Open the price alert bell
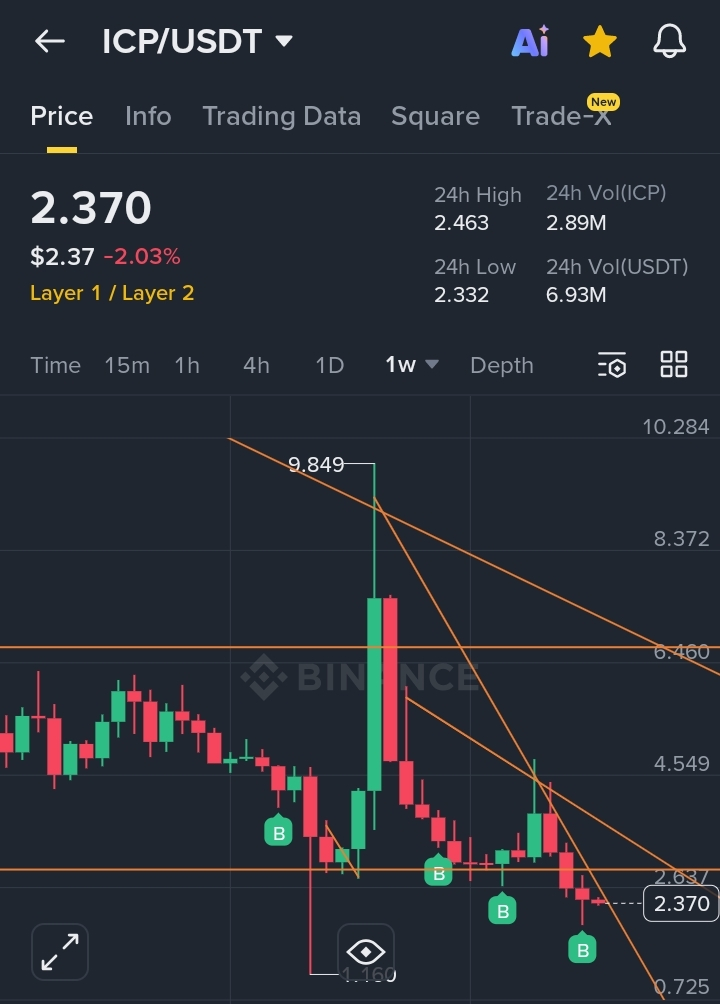This screenshot has width=720, height=1004. (x=670, y=42)
